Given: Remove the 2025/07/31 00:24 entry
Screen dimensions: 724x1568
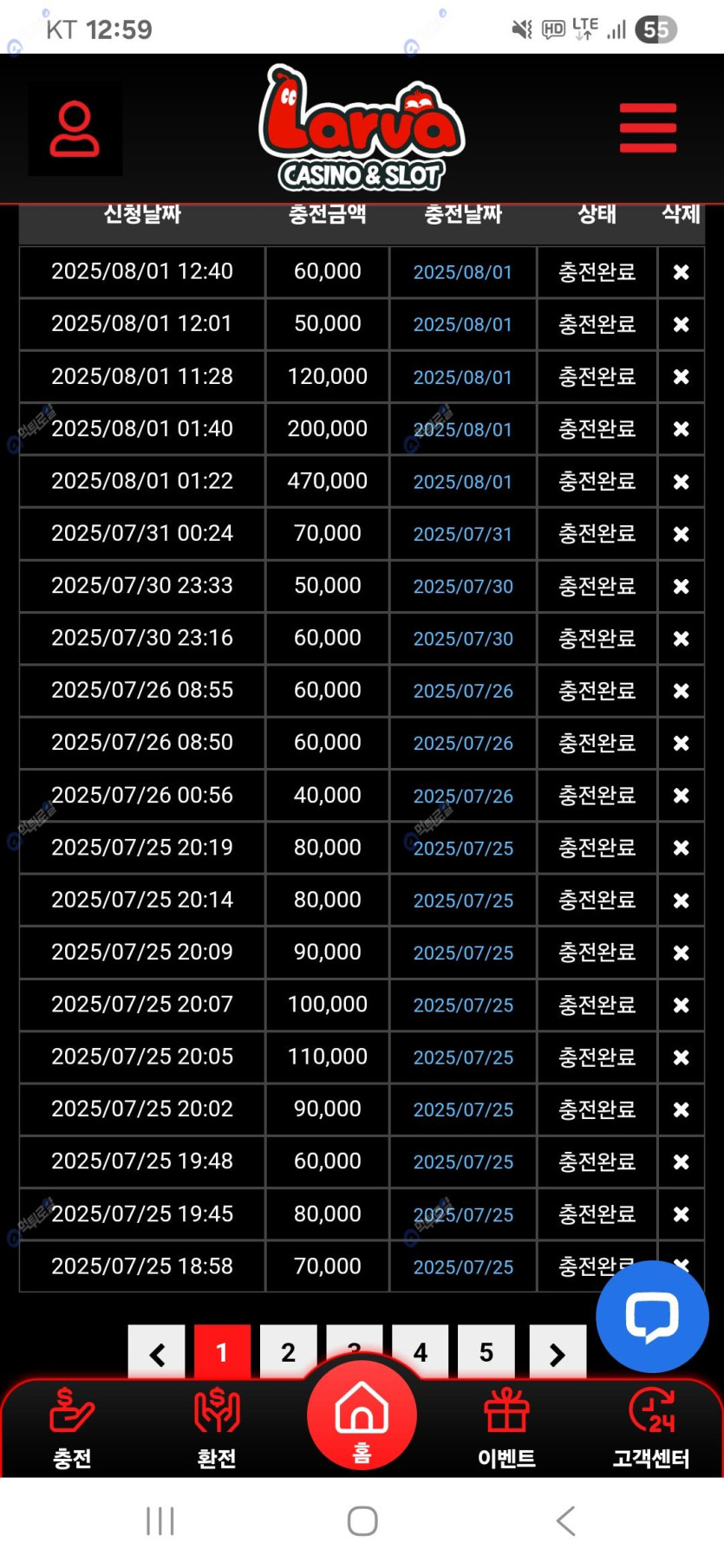Looking at the screenshot, I should (x=681, y=534).
